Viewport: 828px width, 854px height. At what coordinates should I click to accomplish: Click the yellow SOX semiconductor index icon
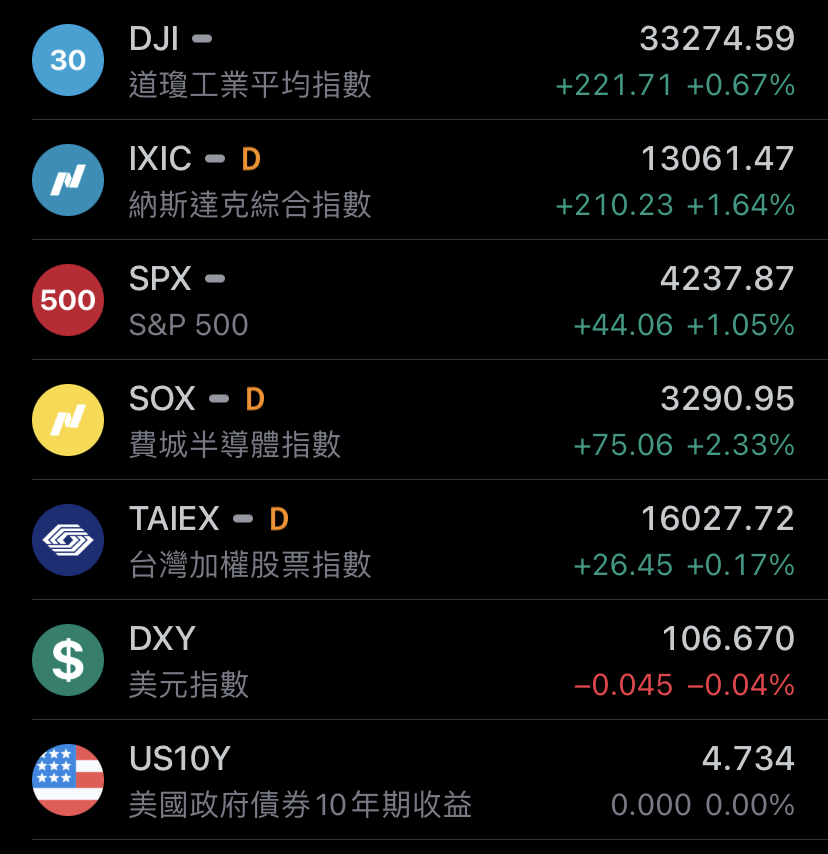click(67, 420)
